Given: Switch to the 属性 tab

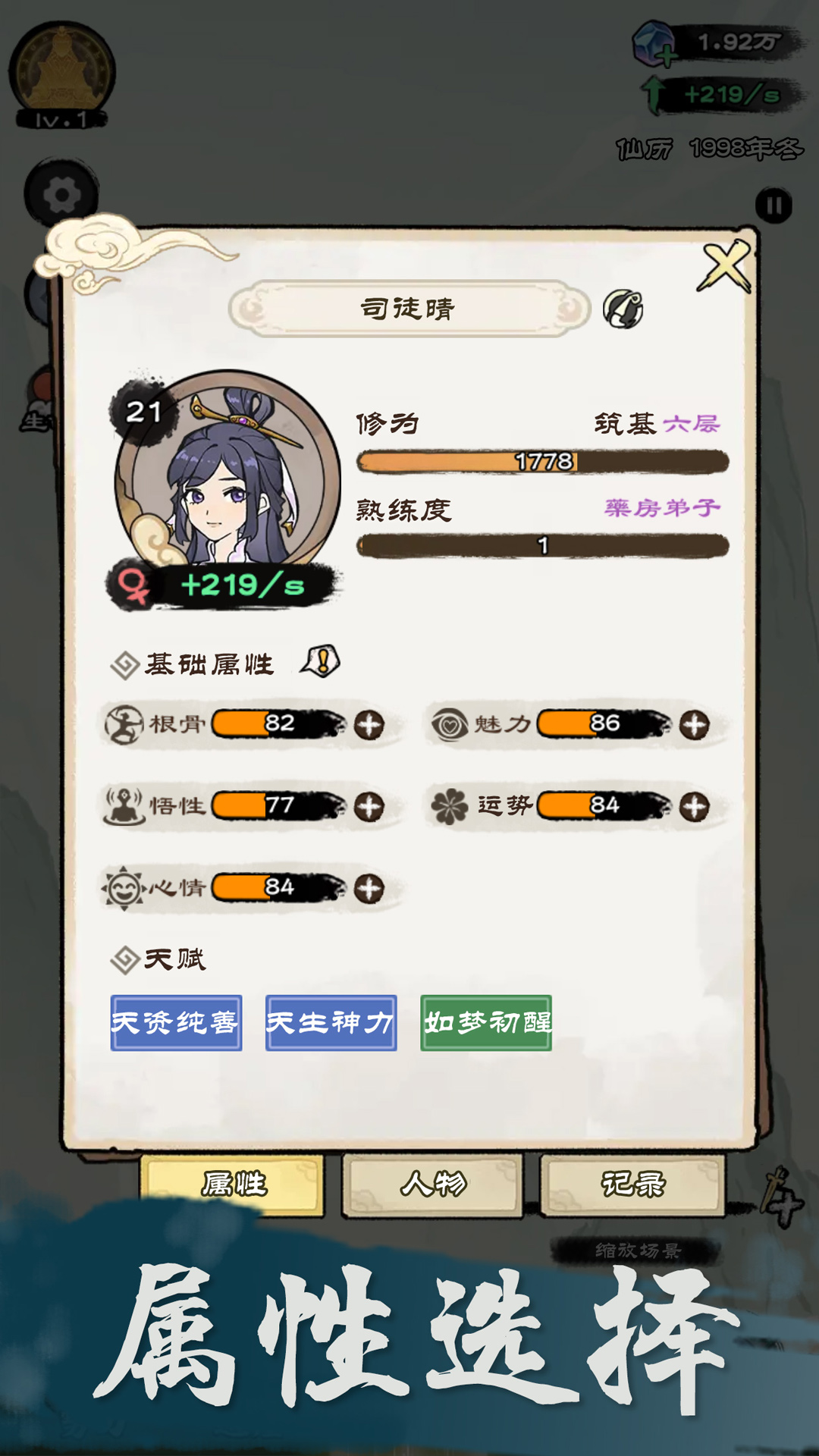Looking at the screenshot, I should tap(234, 1184).
